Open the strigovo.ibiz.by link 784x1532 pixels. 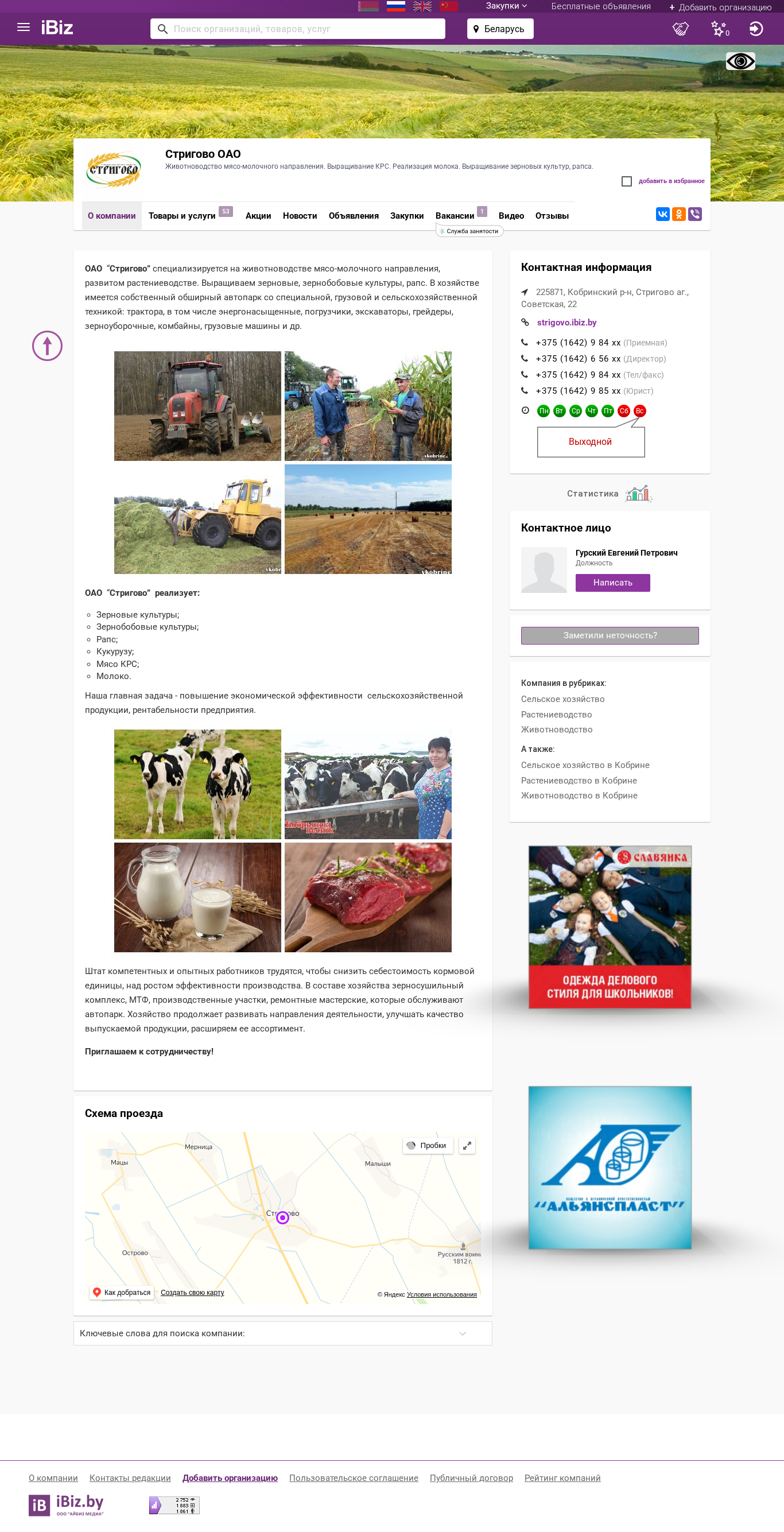coord(566,323)
